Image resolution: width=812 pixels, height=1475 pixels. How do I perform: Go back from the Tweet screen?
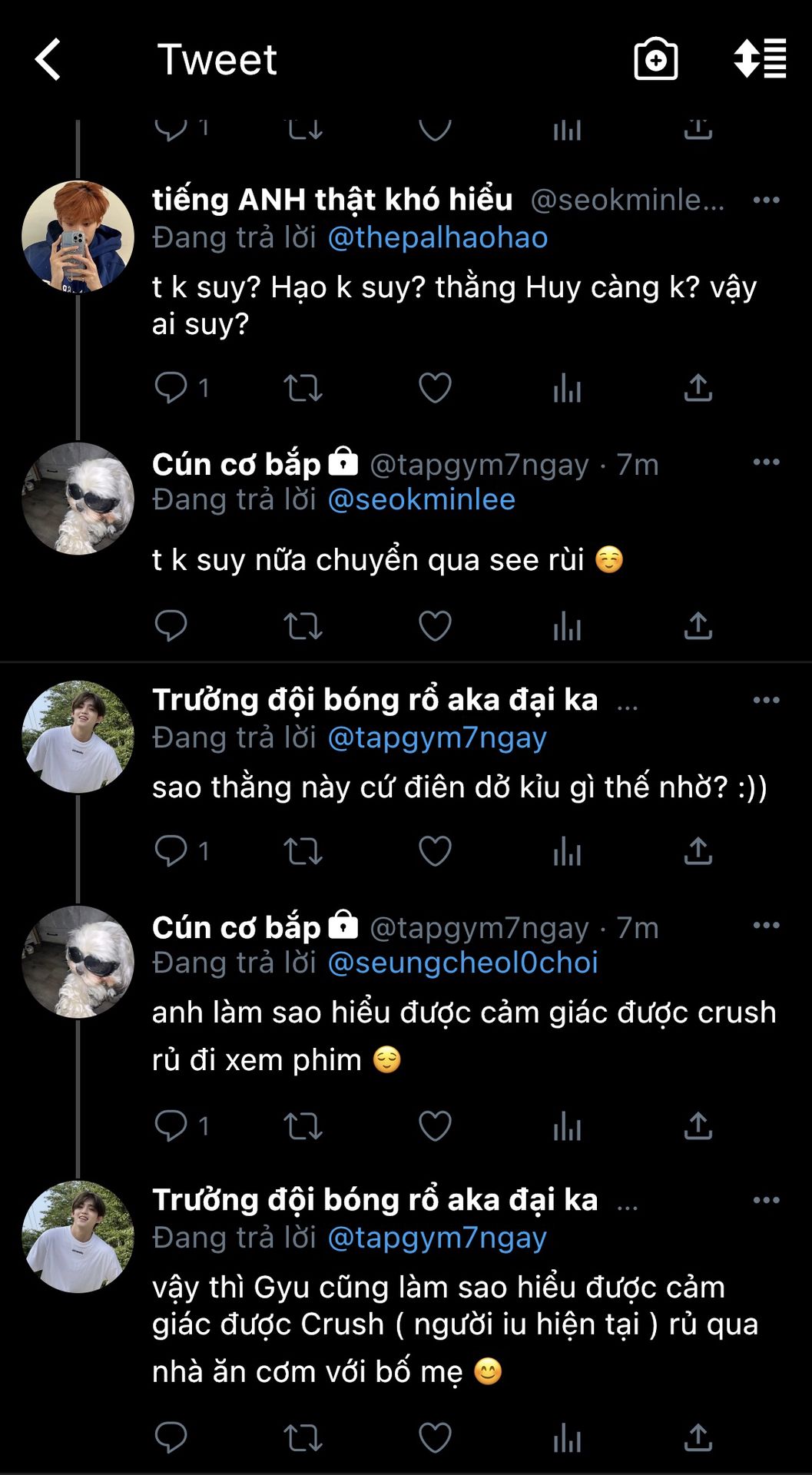pyautogui.click(x=48, y=59)
